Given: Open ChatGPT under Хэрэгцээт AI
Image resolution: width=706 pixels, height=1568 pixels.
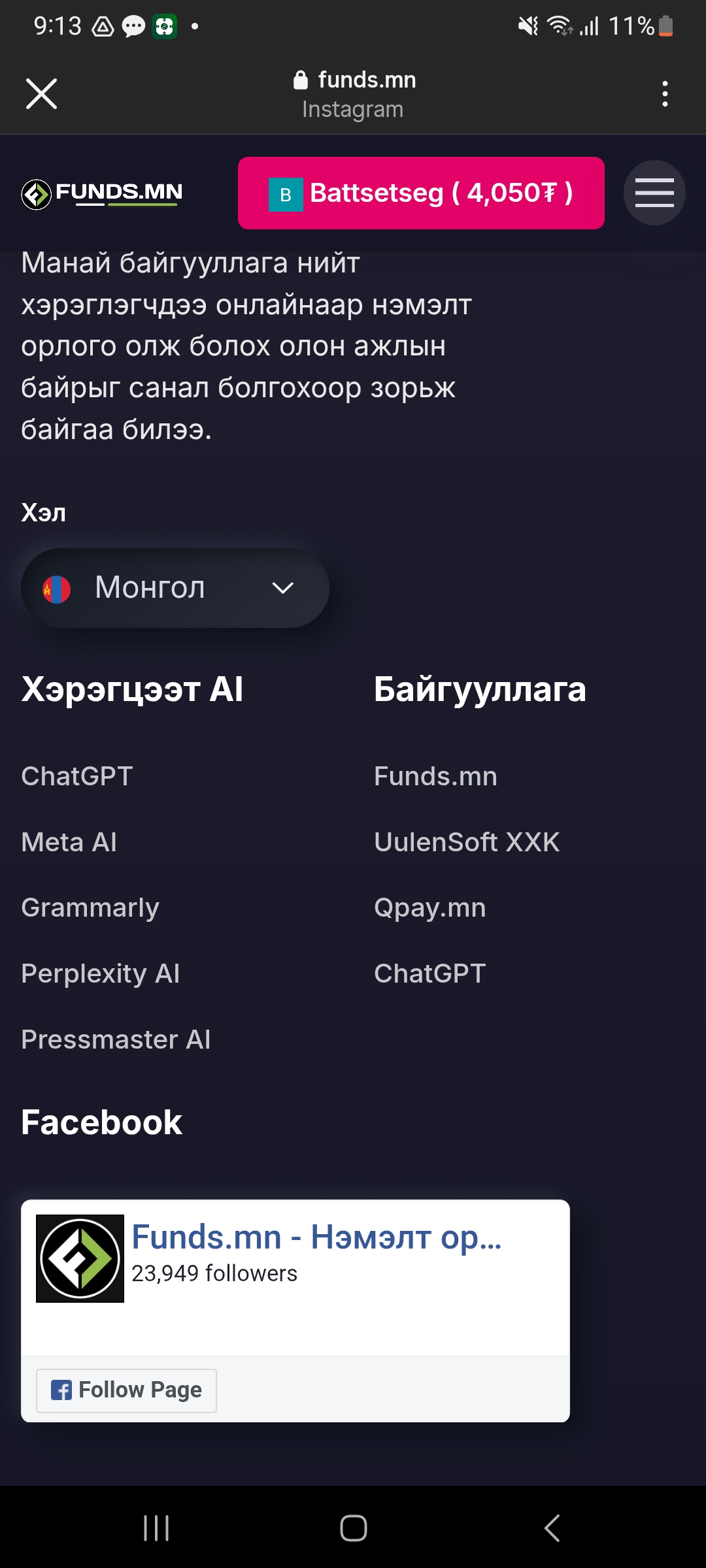Looking at the screenshot, I should (77, 776).
